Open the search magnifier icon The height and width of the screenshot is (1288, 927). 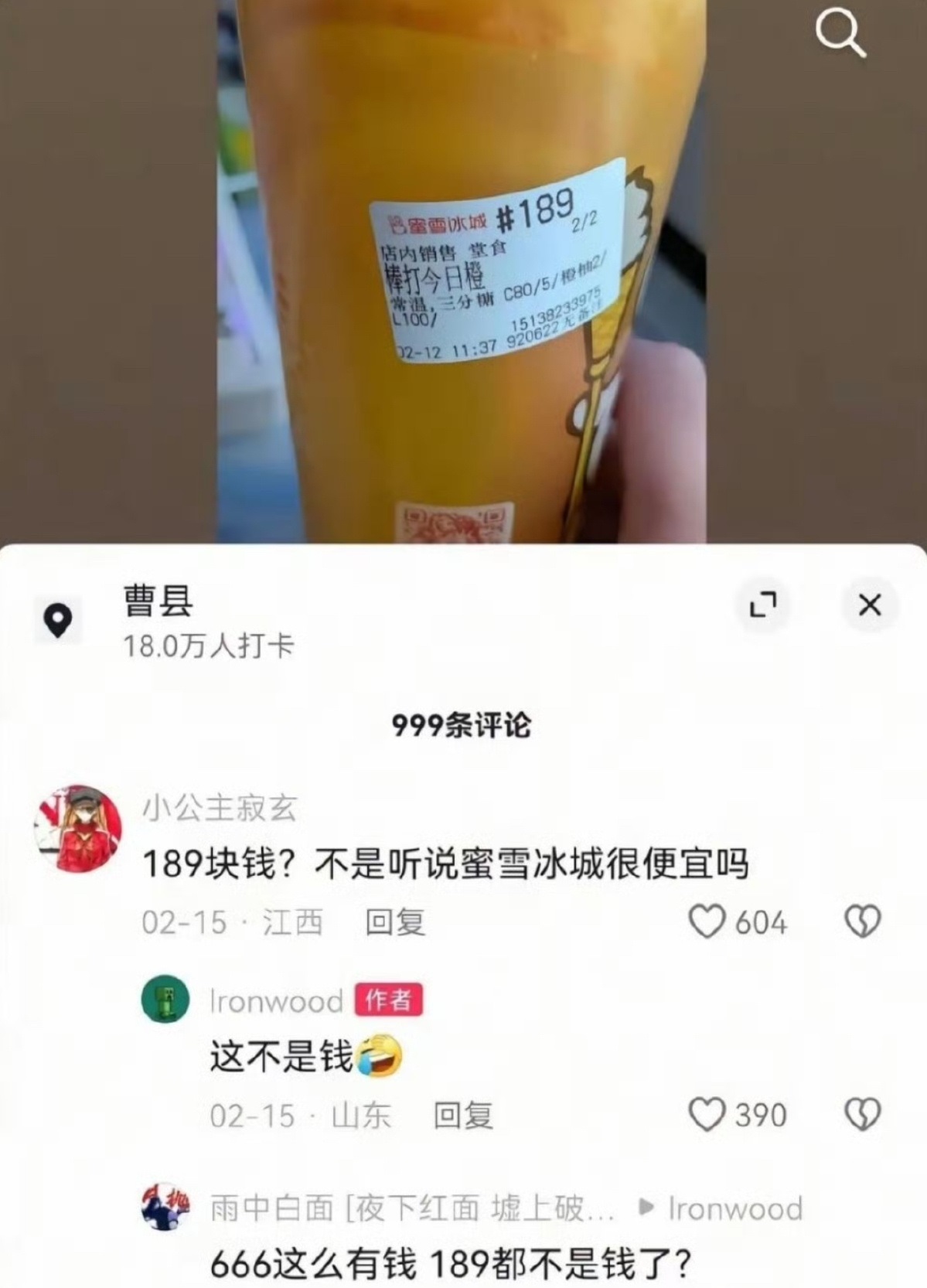(x=840, y=34)
